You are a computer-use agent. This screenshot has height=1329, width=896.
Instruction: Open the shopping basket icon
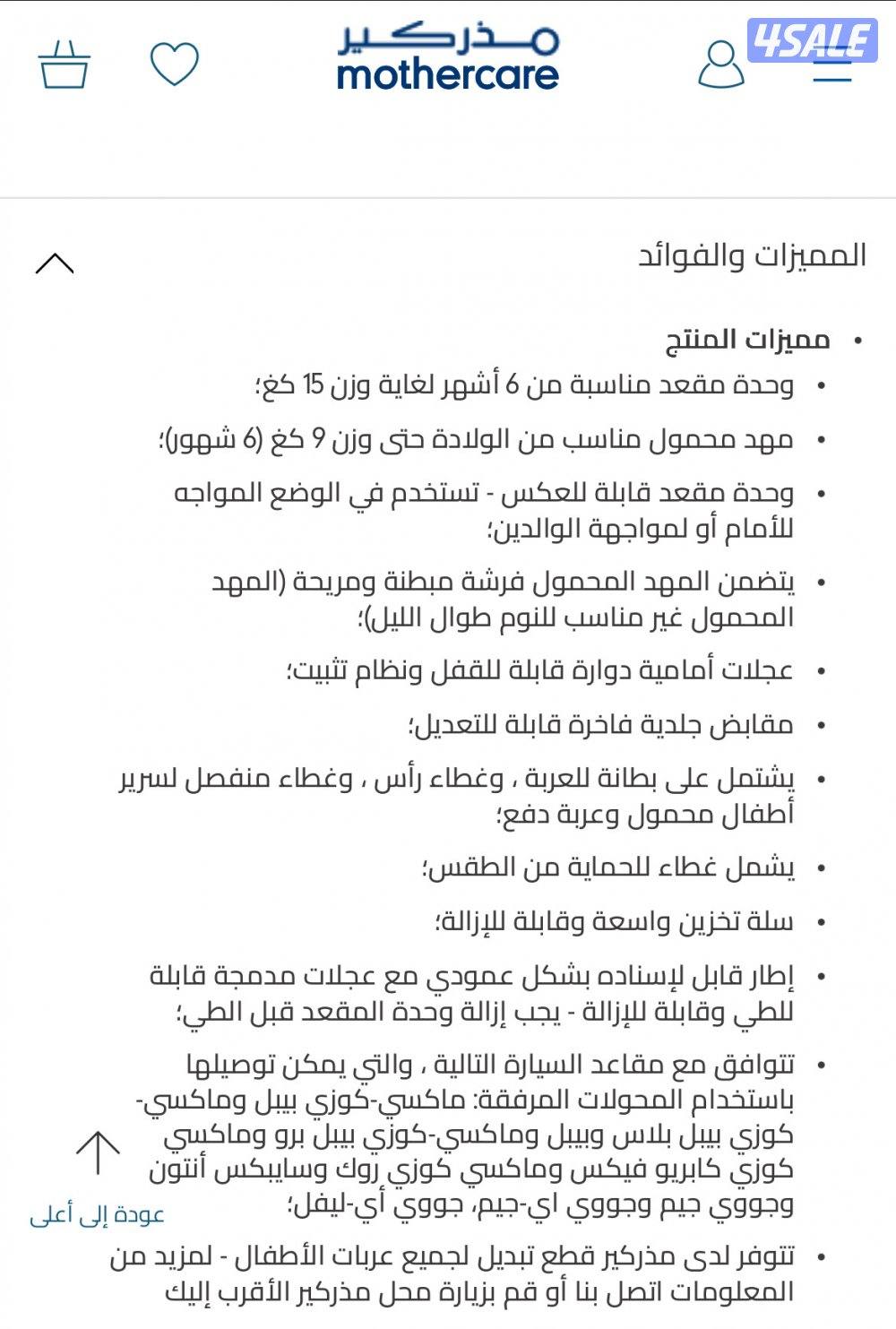[65, 61]
